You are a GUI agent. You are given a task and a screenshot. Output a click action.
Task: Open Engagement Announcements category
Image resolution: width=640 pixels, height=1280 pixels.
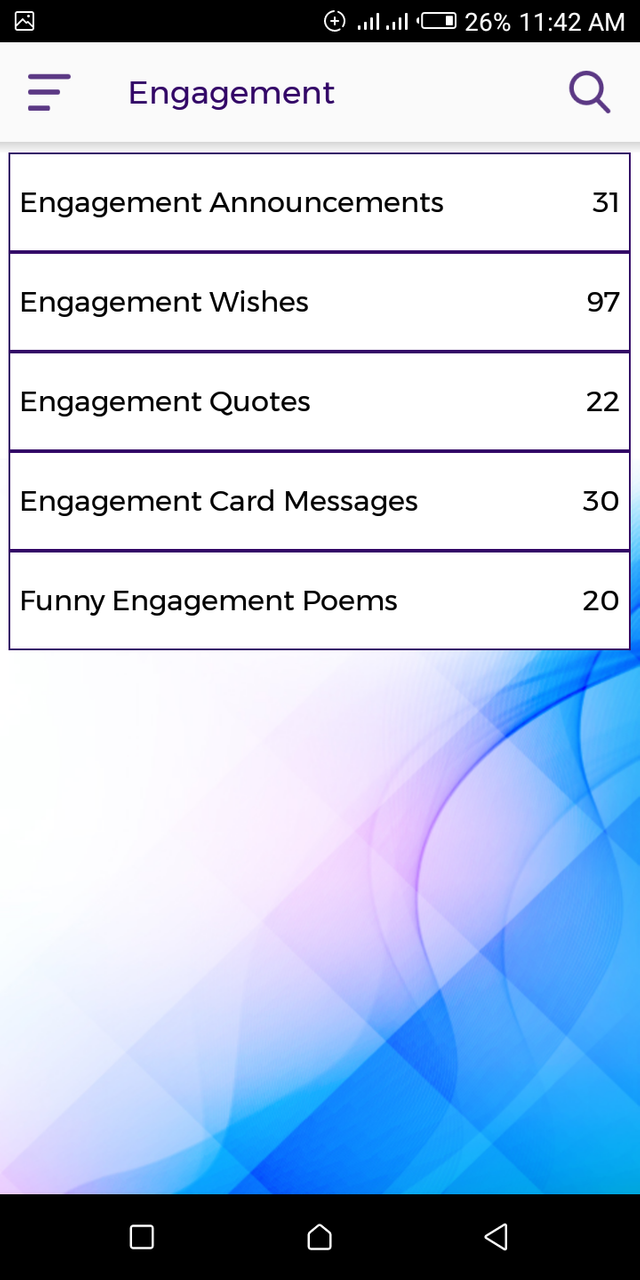(320, 202)
